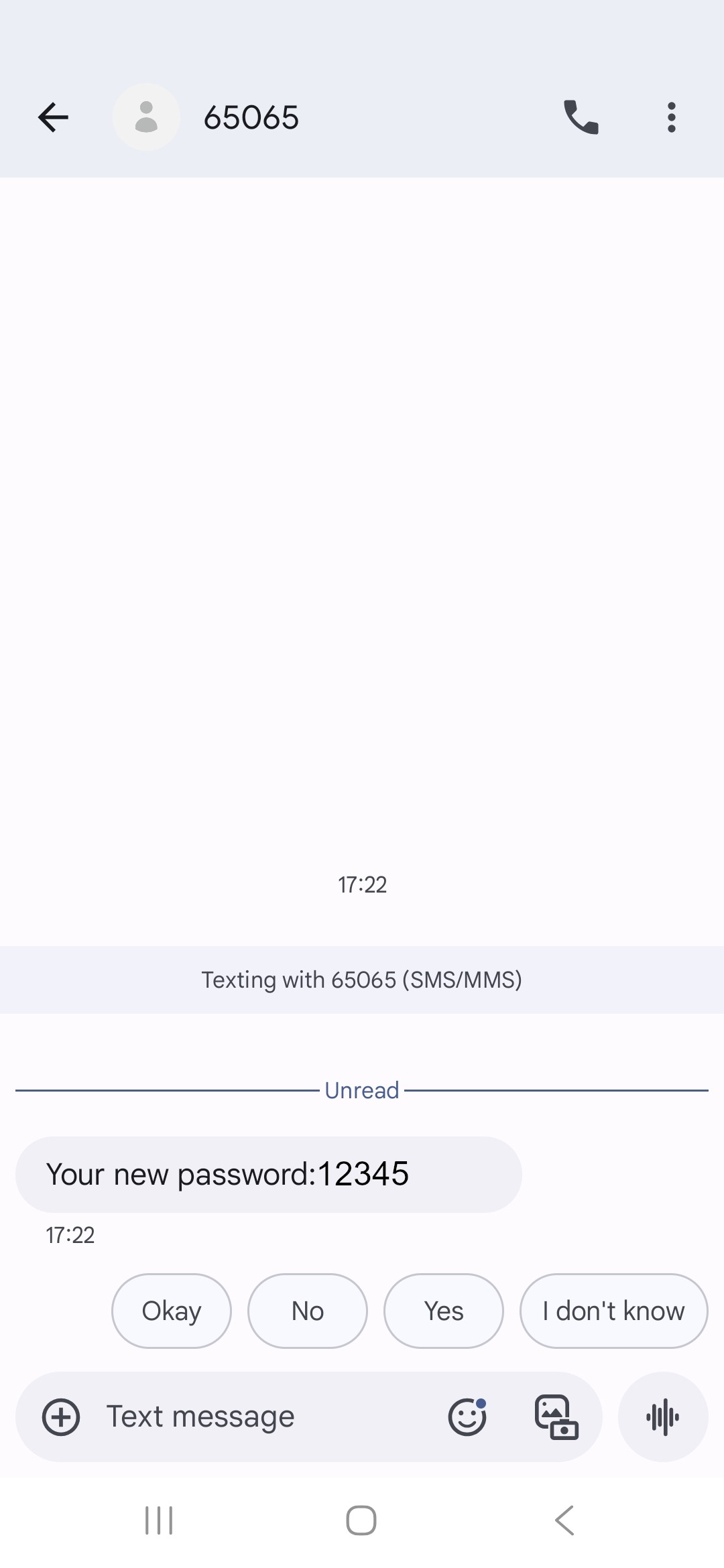Image resolution: width=724 pixels, height=1568 pixels.
Task: Attach a photo from gallery or camera
Action: (x=556, y=1417)
